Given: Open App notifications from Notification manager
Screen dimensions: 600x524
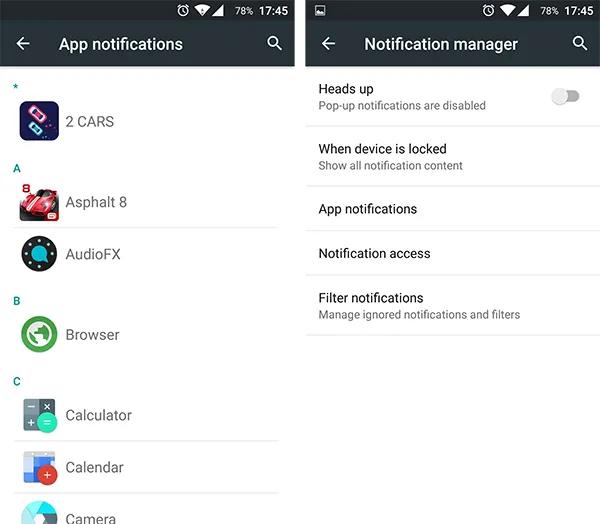Looking at the screenshot, I should (452, 209).
